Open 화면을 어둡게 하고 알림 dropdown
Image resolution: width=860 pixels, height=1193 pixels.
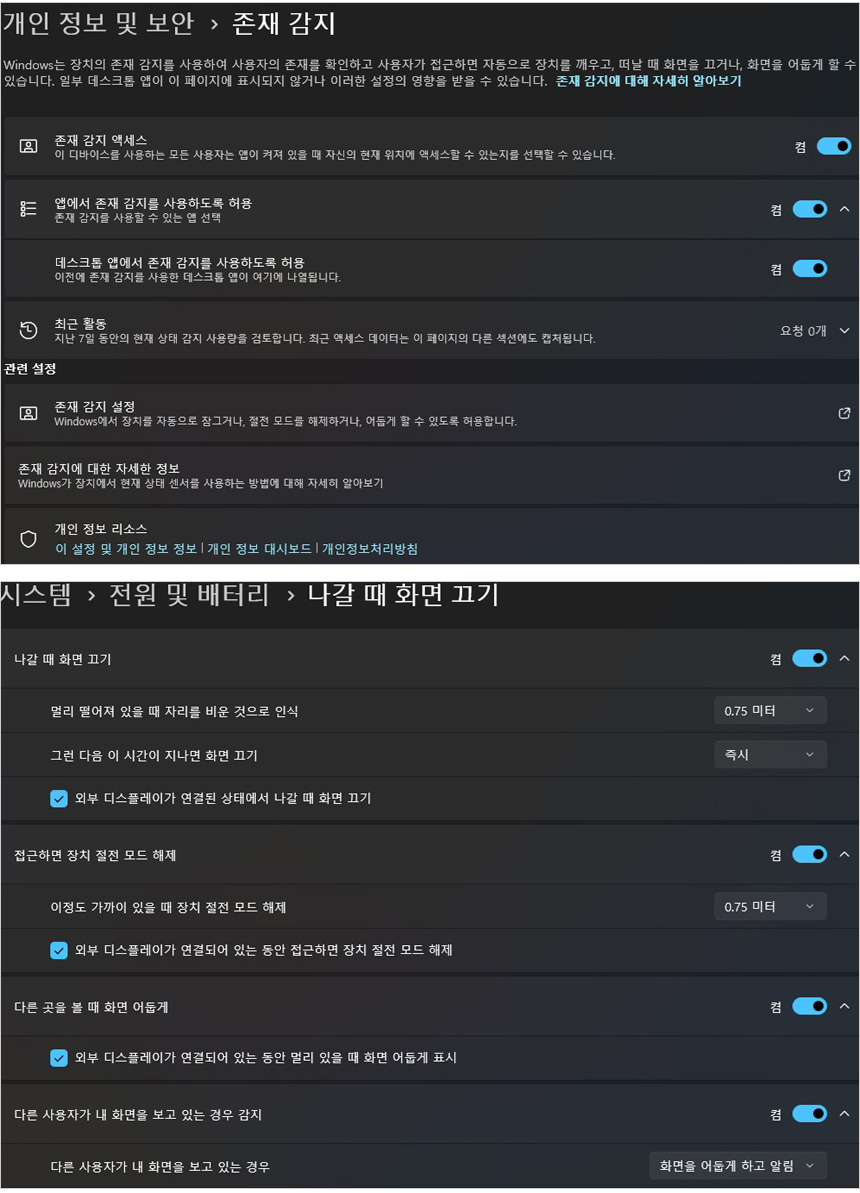click(737, 1166)
